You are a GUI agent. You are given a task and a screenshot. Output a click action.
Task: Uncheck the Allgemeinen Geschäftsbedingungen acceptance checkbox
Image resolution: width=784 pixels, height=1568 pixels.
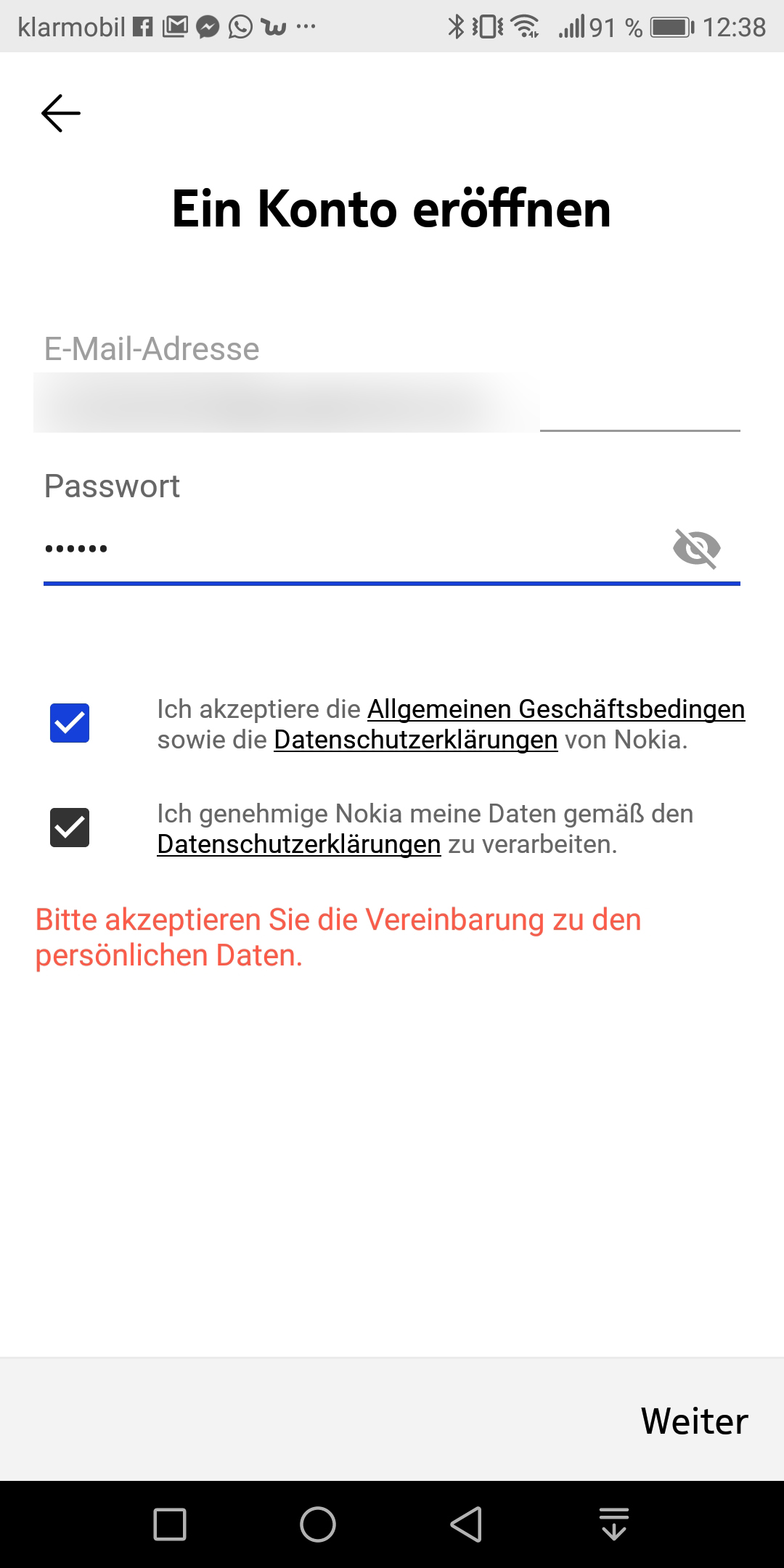coord(70,723)
